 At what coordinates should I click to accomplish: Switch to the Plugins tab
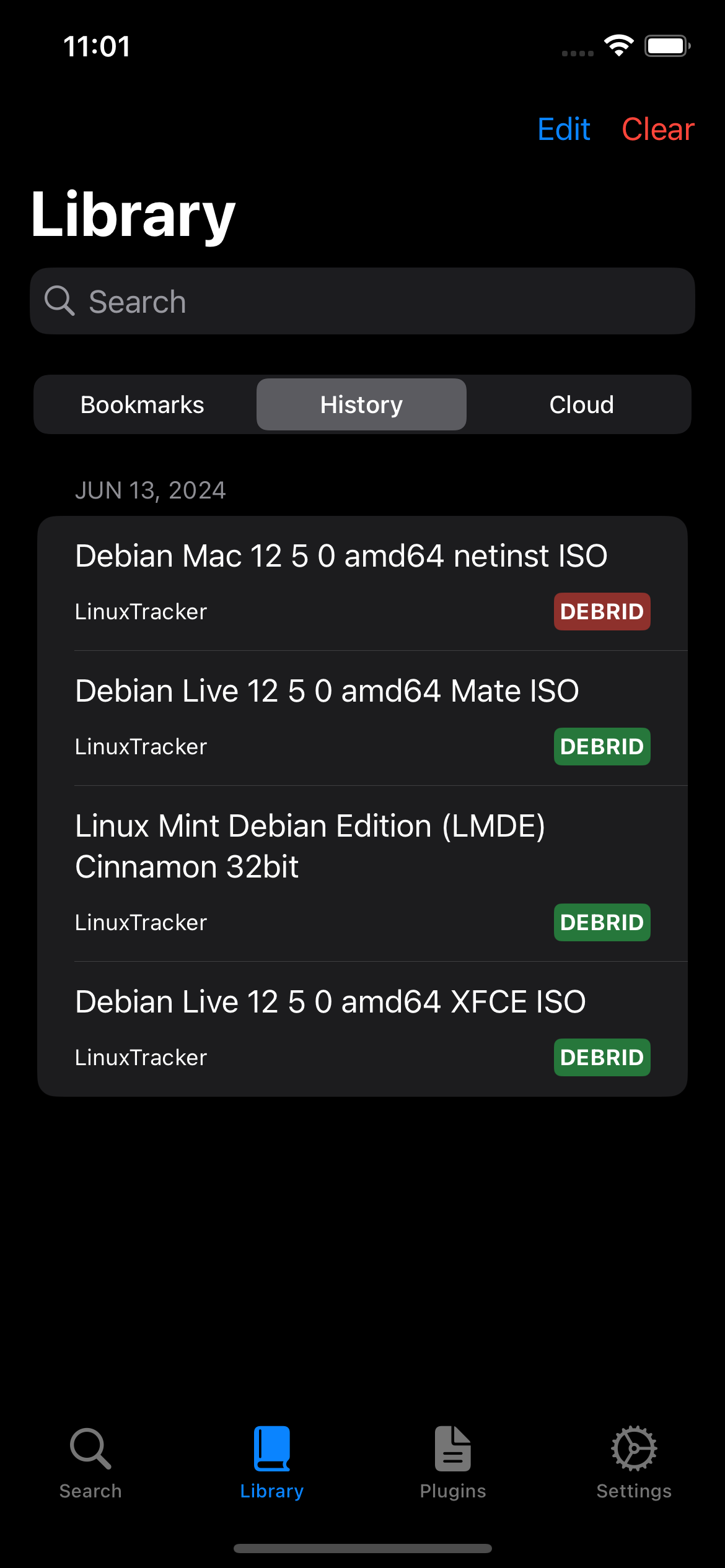point(453,1461)
